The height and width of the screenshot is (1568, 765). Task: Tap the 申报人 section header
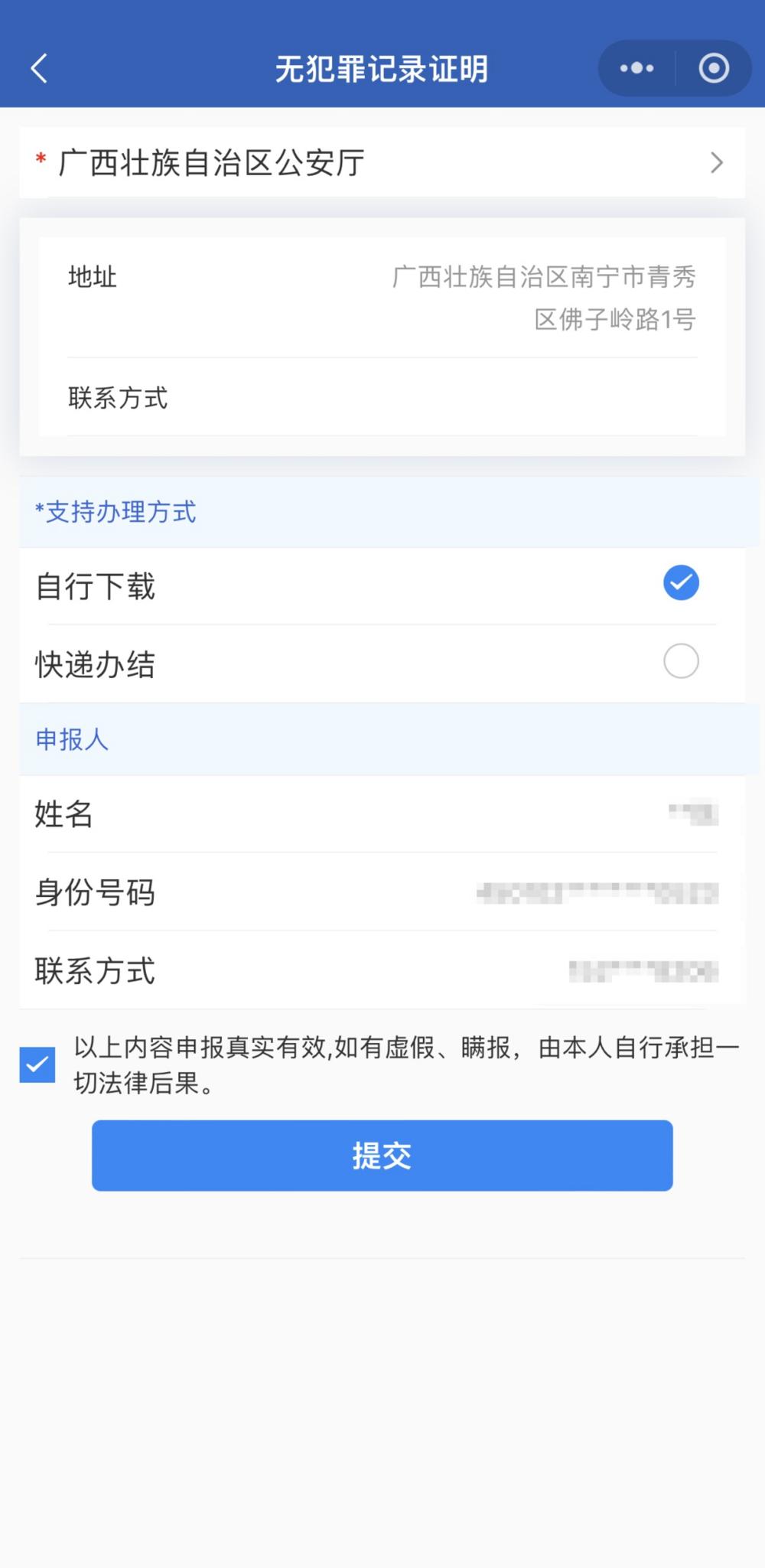pos(71,739)
